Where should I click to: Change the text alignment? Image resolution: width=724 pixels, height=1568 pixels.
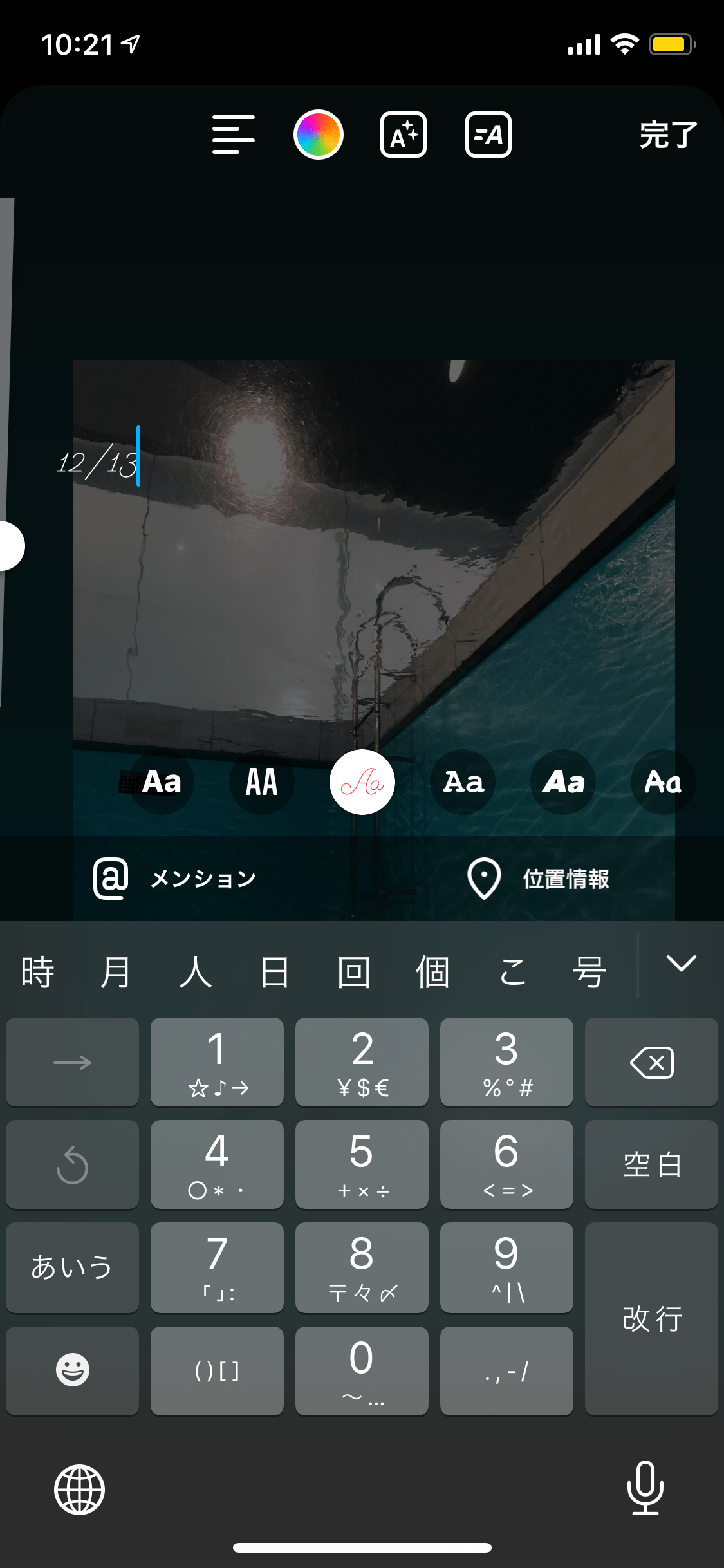(x=233, y=135)
